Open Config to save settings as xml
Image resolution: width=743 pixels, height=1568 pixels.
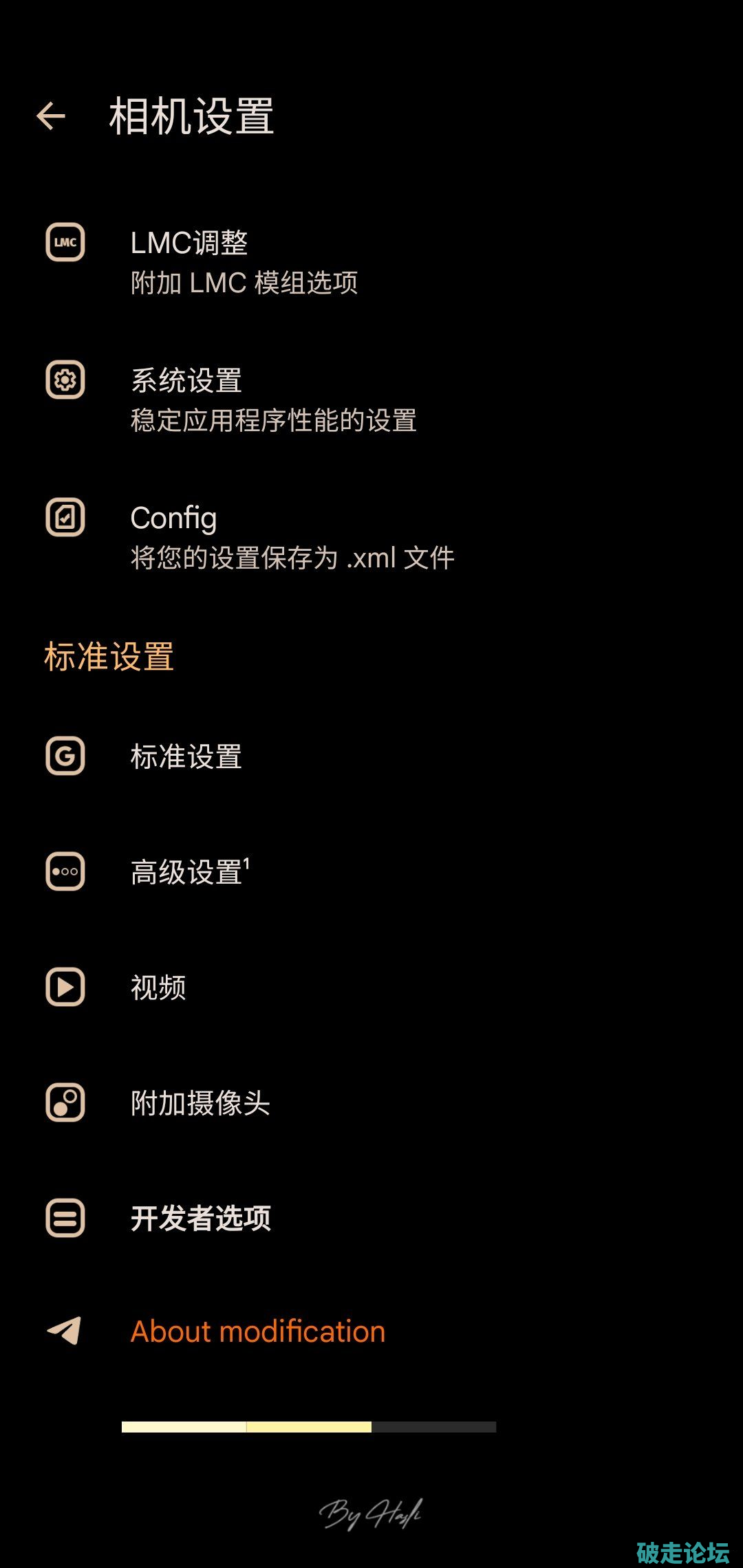[x=291, y=537]
